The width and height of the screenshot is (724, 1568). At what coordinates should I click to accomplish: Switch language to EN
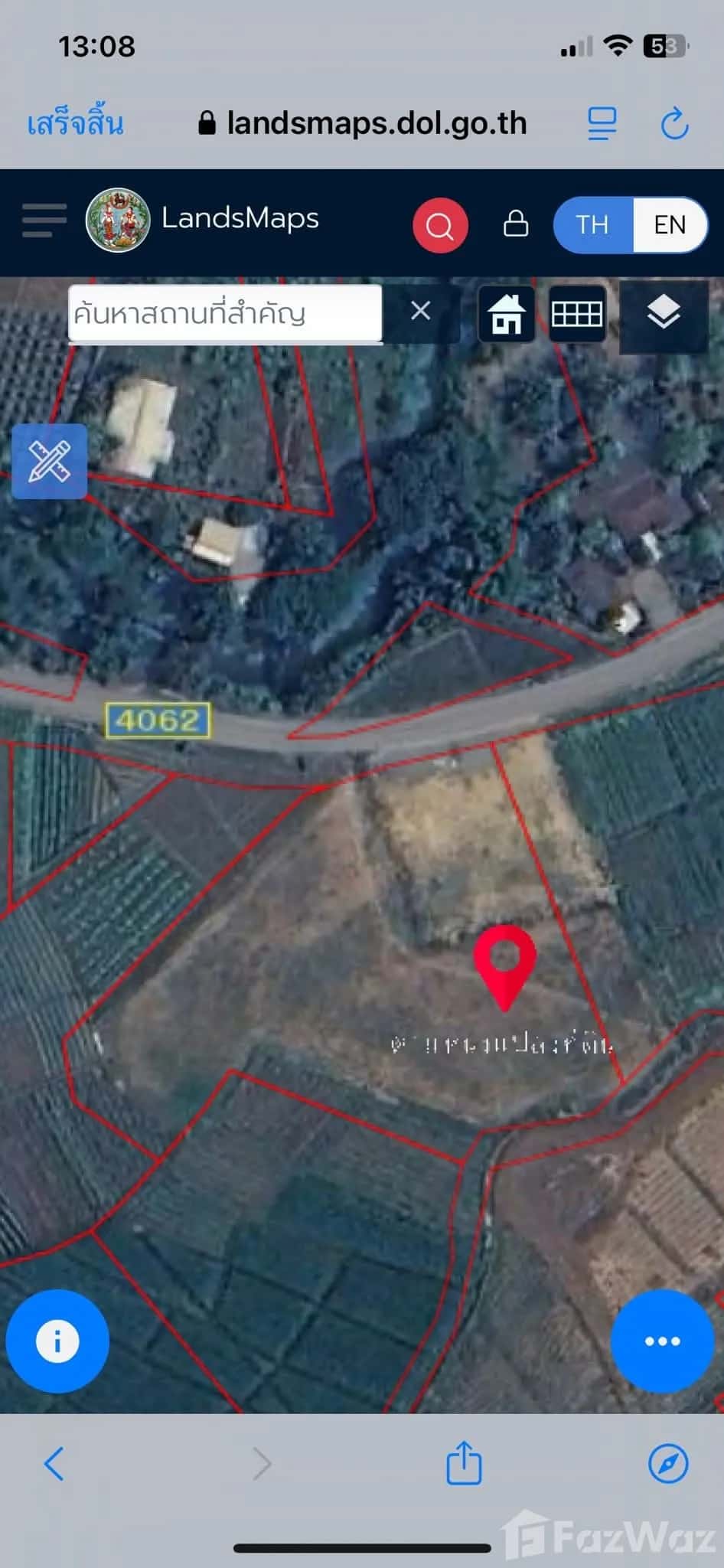pos(671,224)
